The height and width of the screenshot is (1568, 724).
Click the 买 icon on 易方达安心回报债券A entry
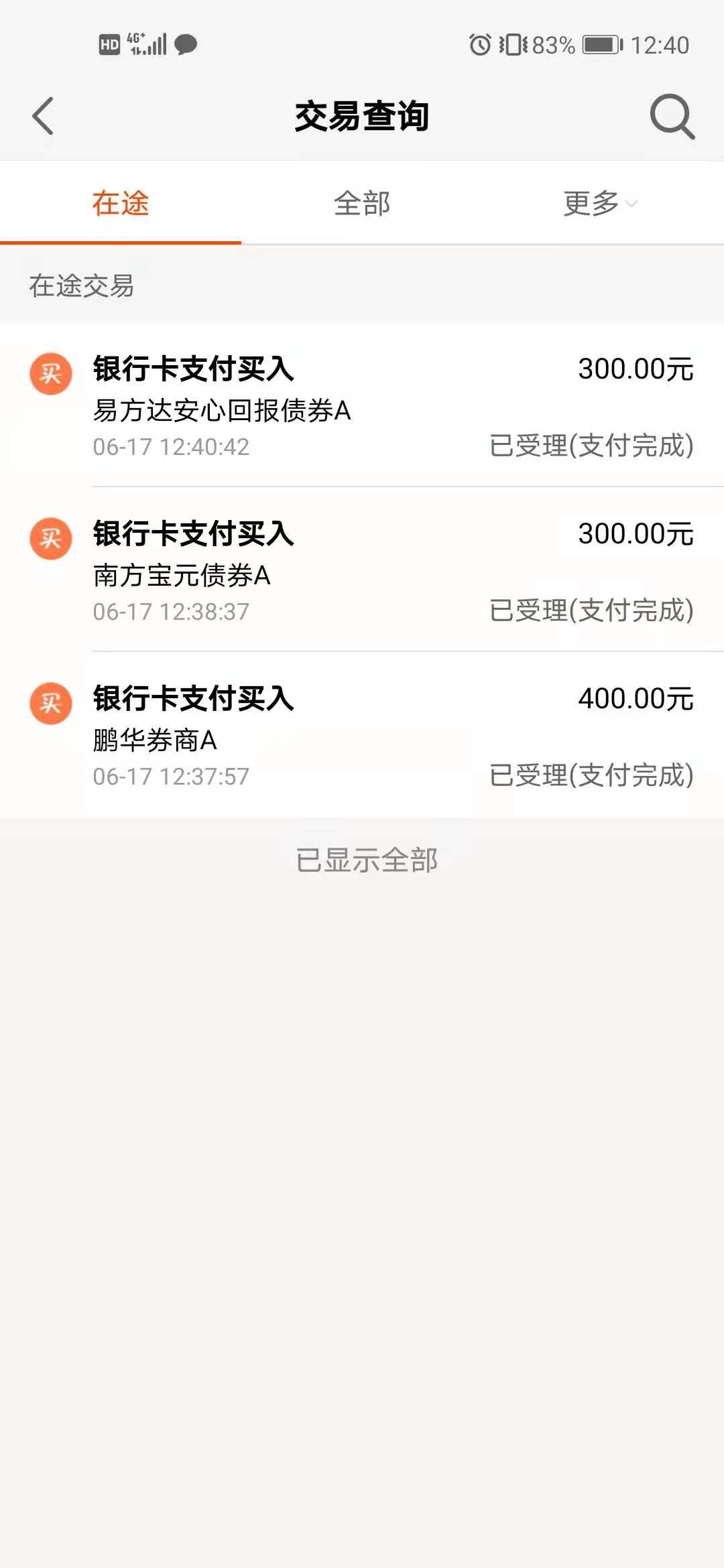pos(51,374)
